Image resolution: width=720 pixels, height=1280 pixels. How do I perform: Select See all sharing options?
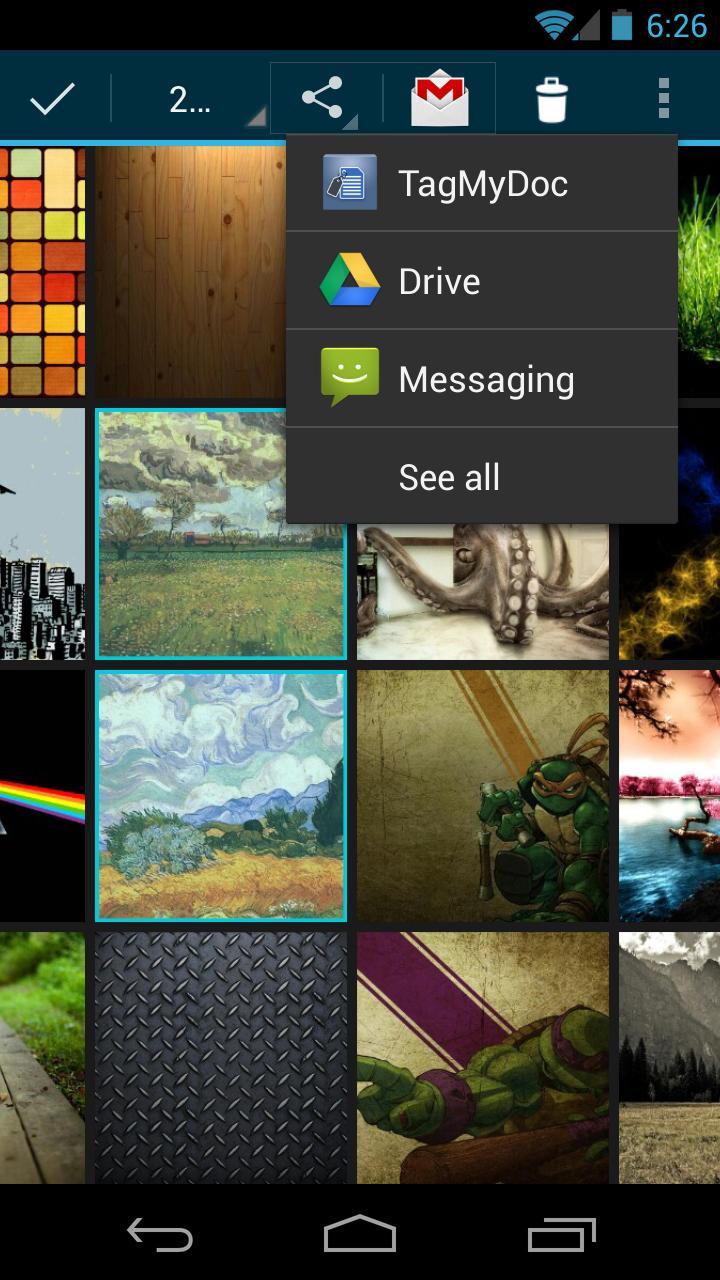[x=481, y=477]
